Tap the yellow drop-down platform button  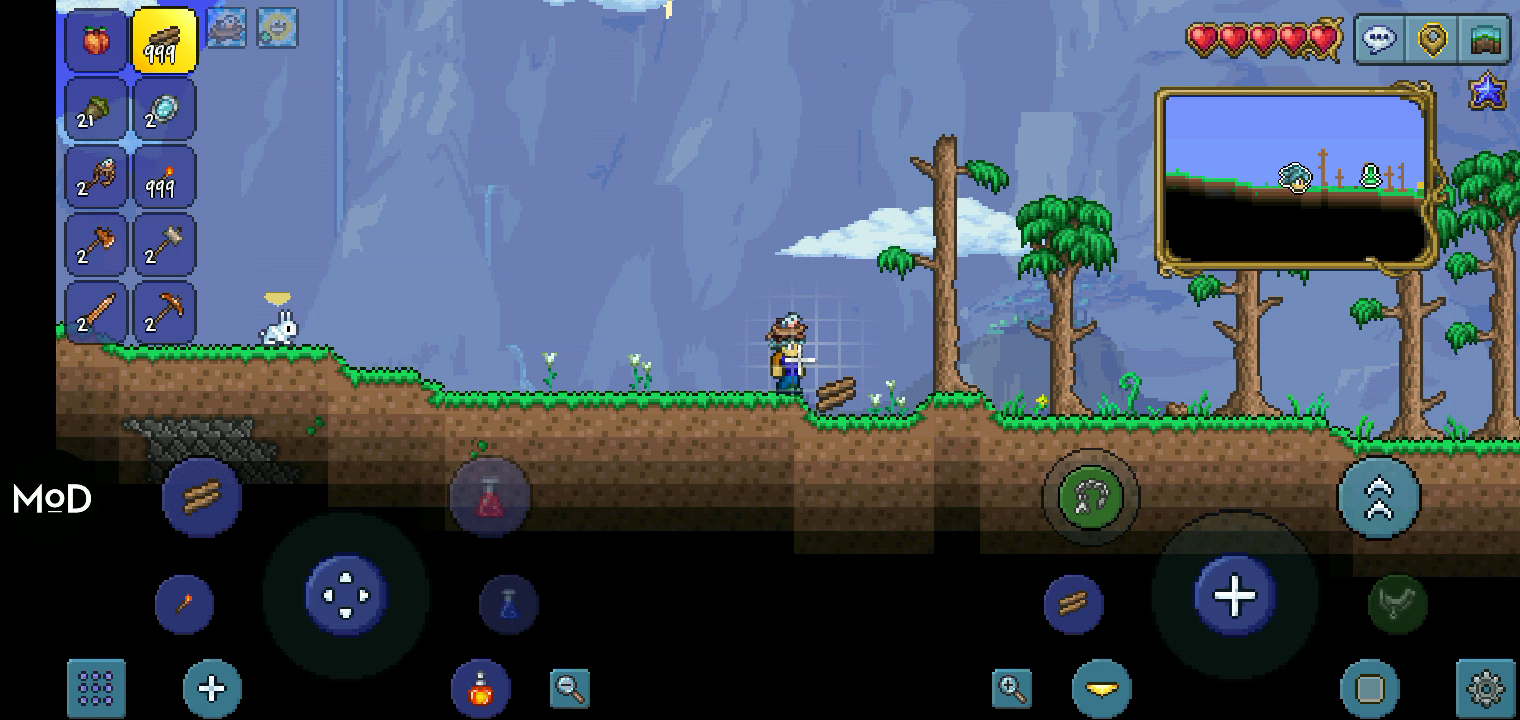pos(1102,688)
